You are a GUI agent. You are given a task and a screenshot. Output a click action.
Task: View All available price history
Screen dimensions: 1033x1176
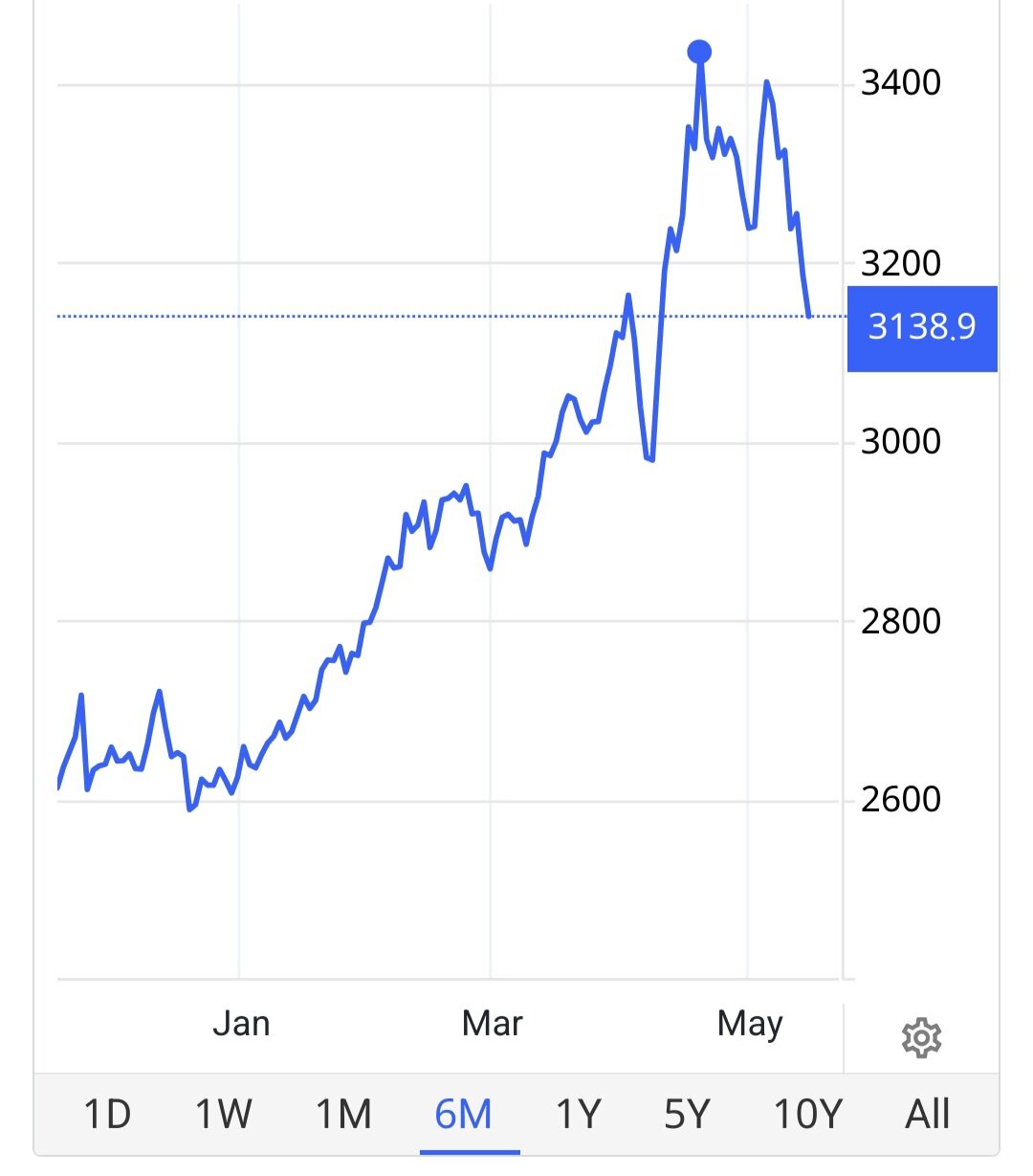click(928, 1115)
